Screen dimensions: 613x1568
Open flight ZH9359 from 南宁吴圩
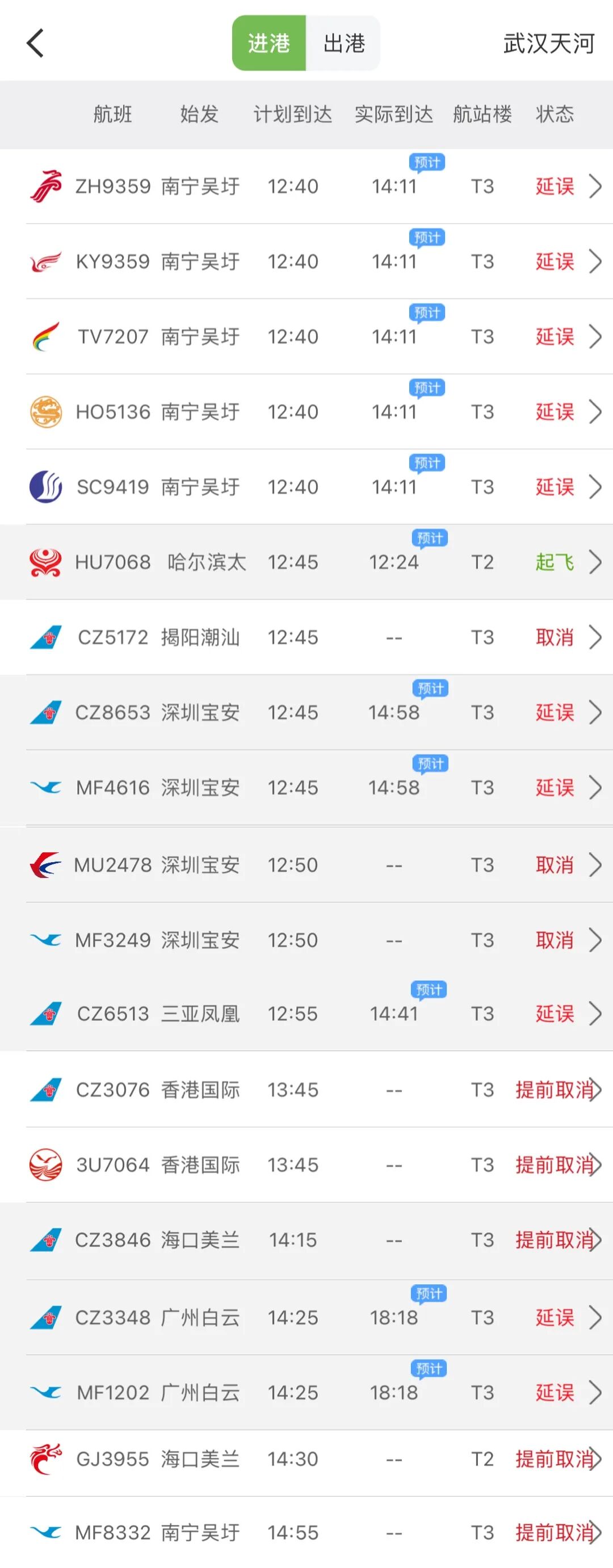(x=306, y=187)
